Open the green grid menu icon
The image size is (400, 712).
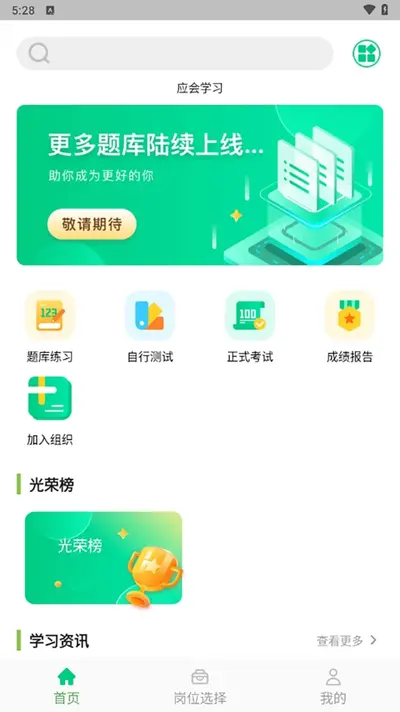coord(366,54)
